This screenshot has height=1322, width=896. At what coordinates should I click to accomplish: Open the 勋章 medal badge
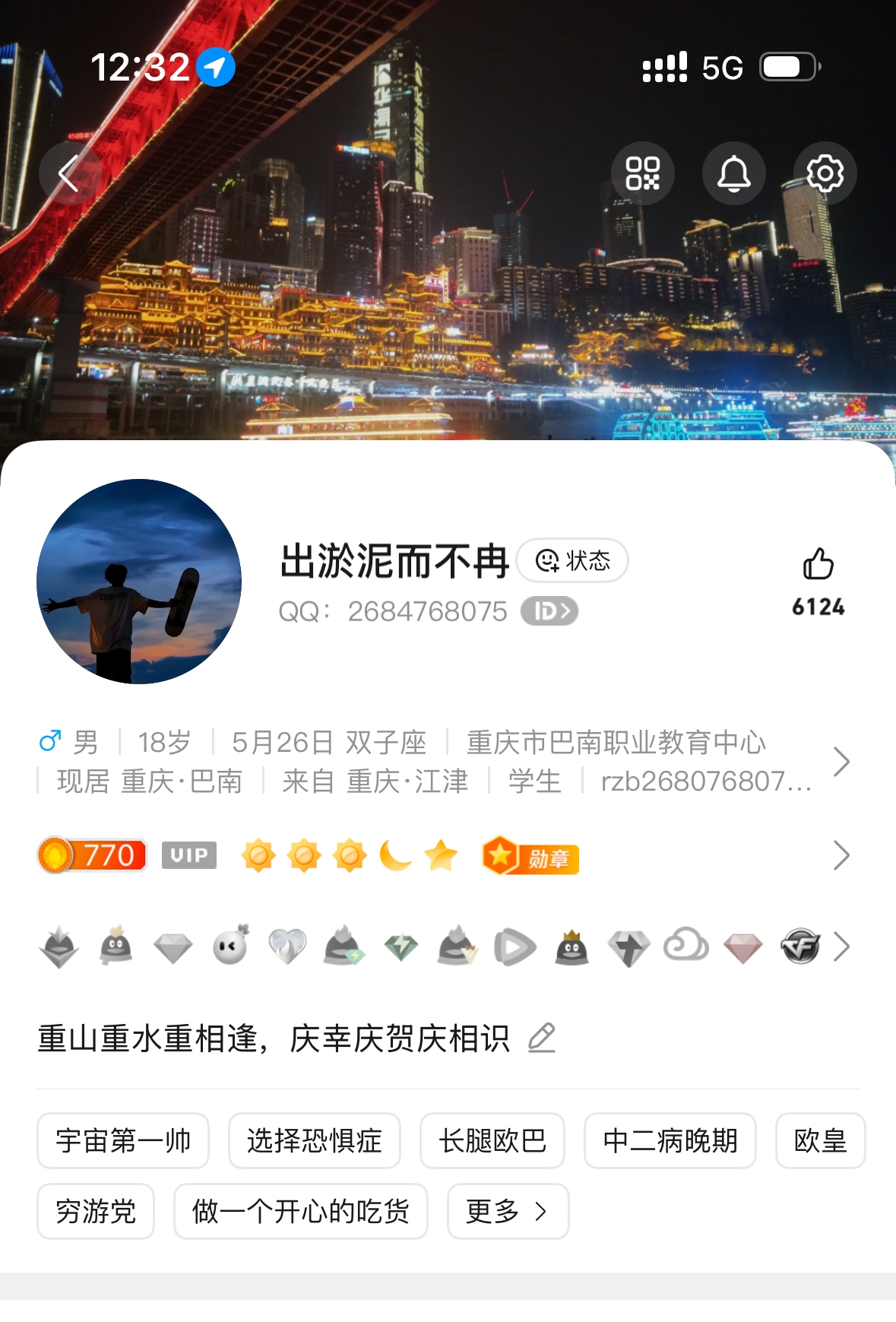point(530,857)
